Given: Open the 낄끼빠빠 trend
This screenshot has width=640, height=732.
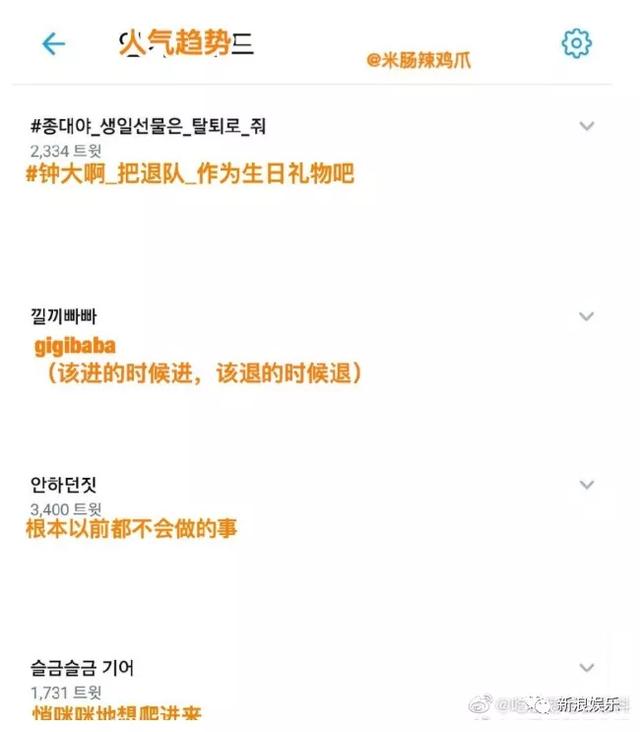Looking at the screenshot, I should pos(68,316).
